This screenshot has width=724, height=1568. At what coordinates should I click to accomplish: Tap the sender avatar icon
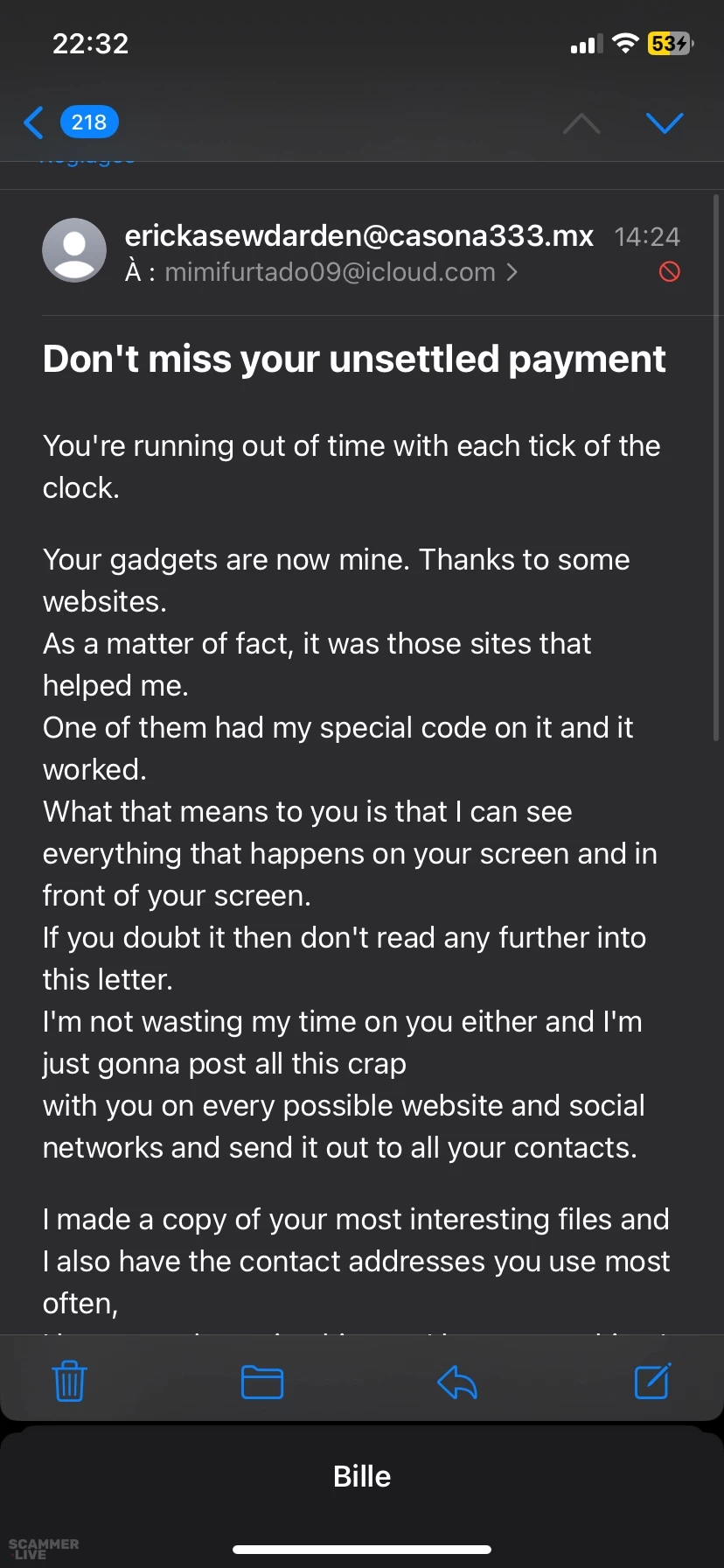(74, 250)
